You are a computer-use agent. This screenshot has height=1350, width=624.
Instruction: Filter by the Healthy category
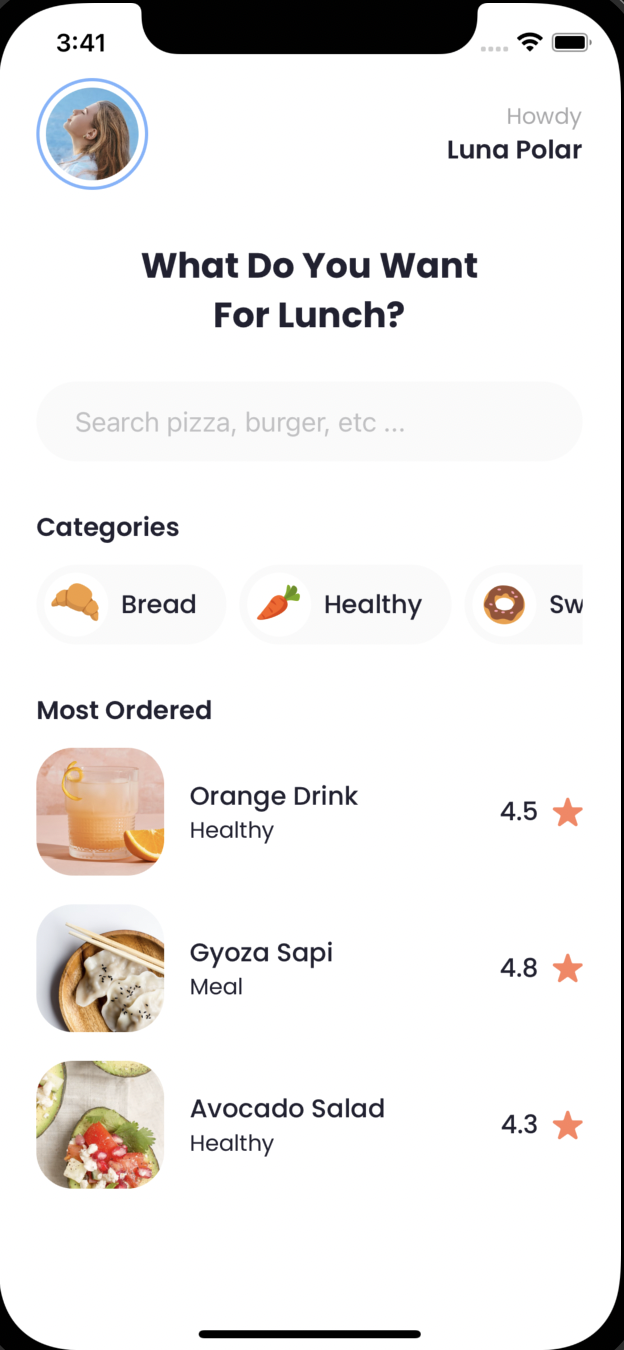click(345, 604)
